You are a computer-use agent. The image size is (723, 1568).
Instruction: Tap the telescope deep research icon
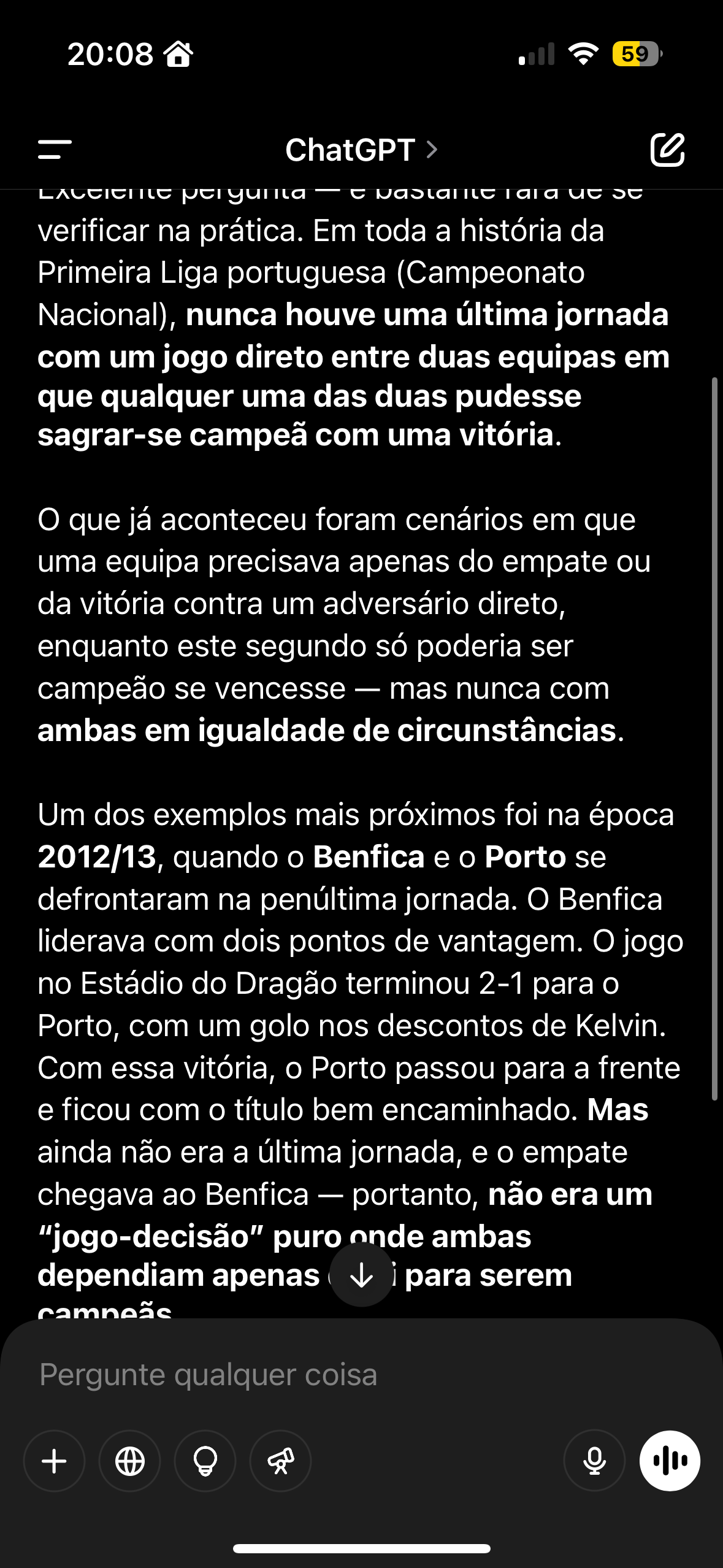pyautogui.click(x=281, y=1461)
